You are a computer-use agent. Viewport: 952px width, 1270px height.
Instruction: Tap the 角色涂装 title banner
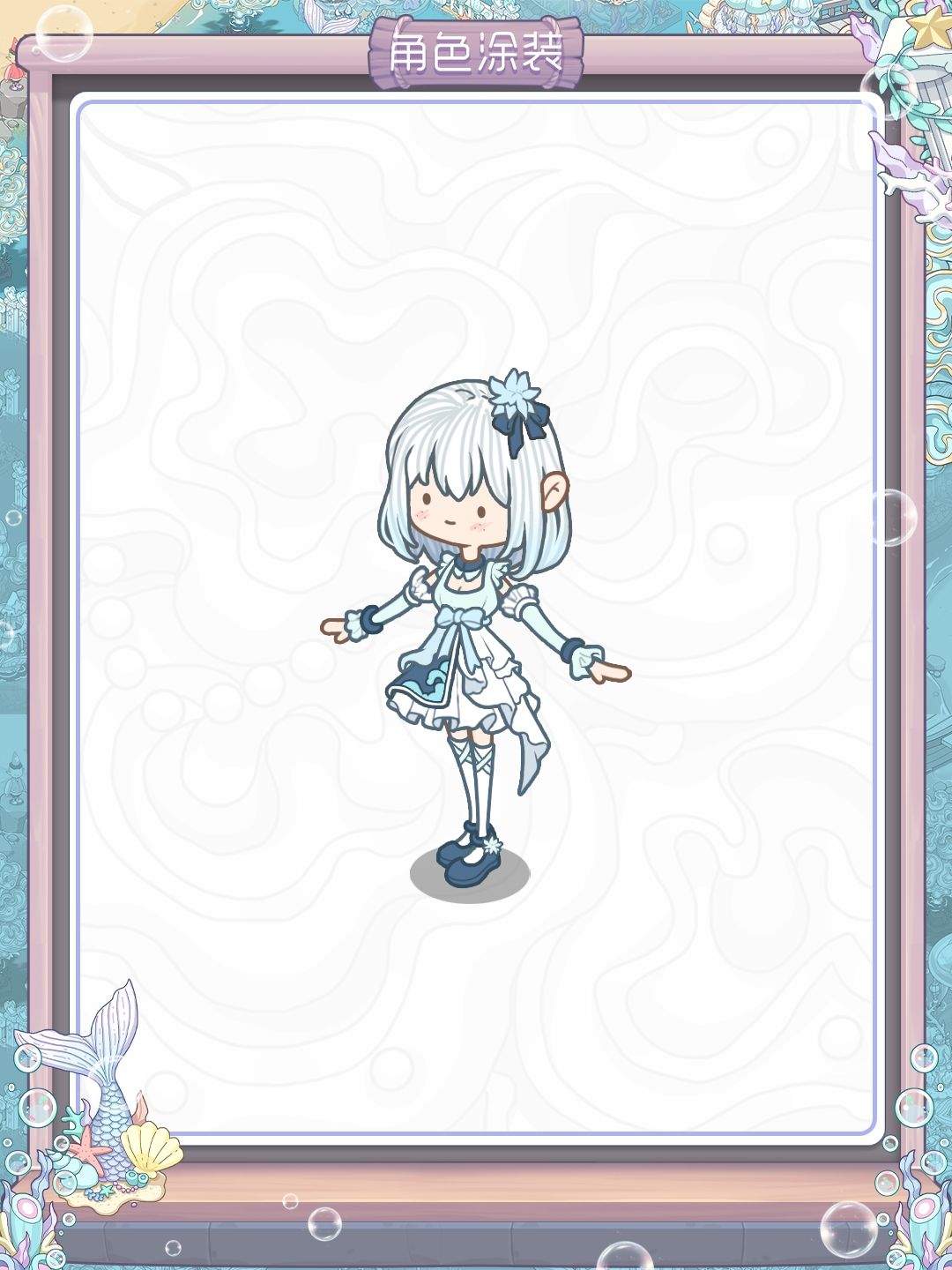476,50
